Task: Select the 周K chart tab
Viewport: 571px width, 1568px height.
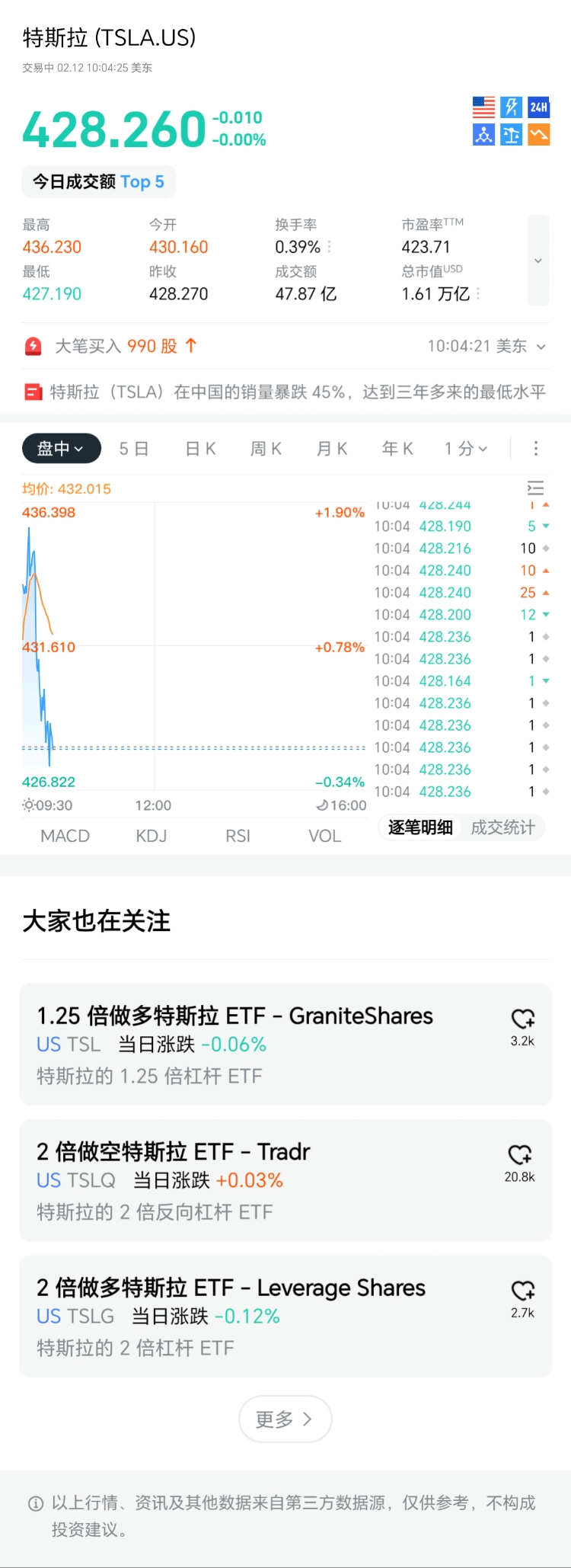Action: (266, 449)
